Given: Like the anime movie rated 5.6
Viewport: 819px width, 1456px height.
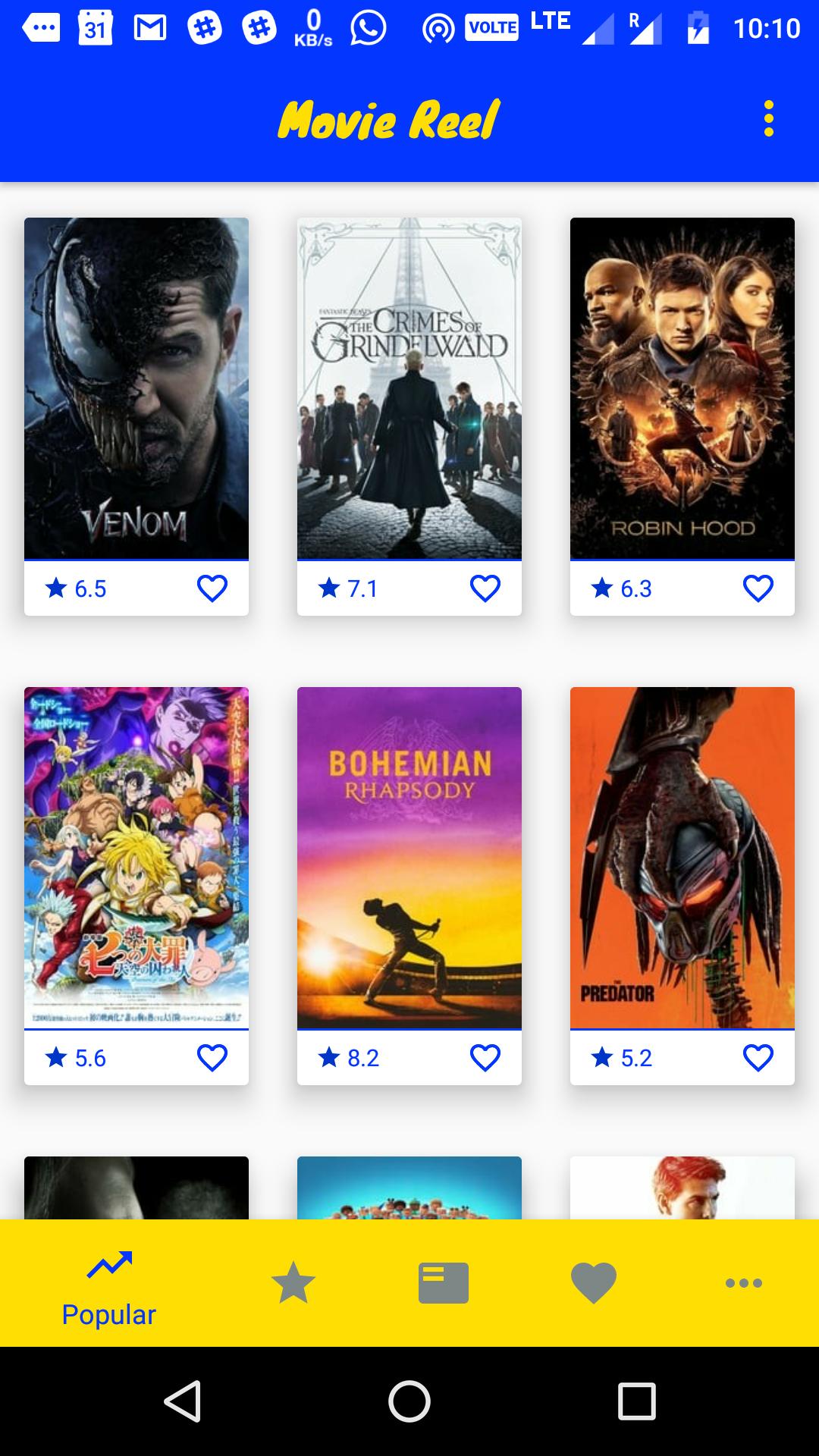Looking at the screenshot, I should point(212,1058).
